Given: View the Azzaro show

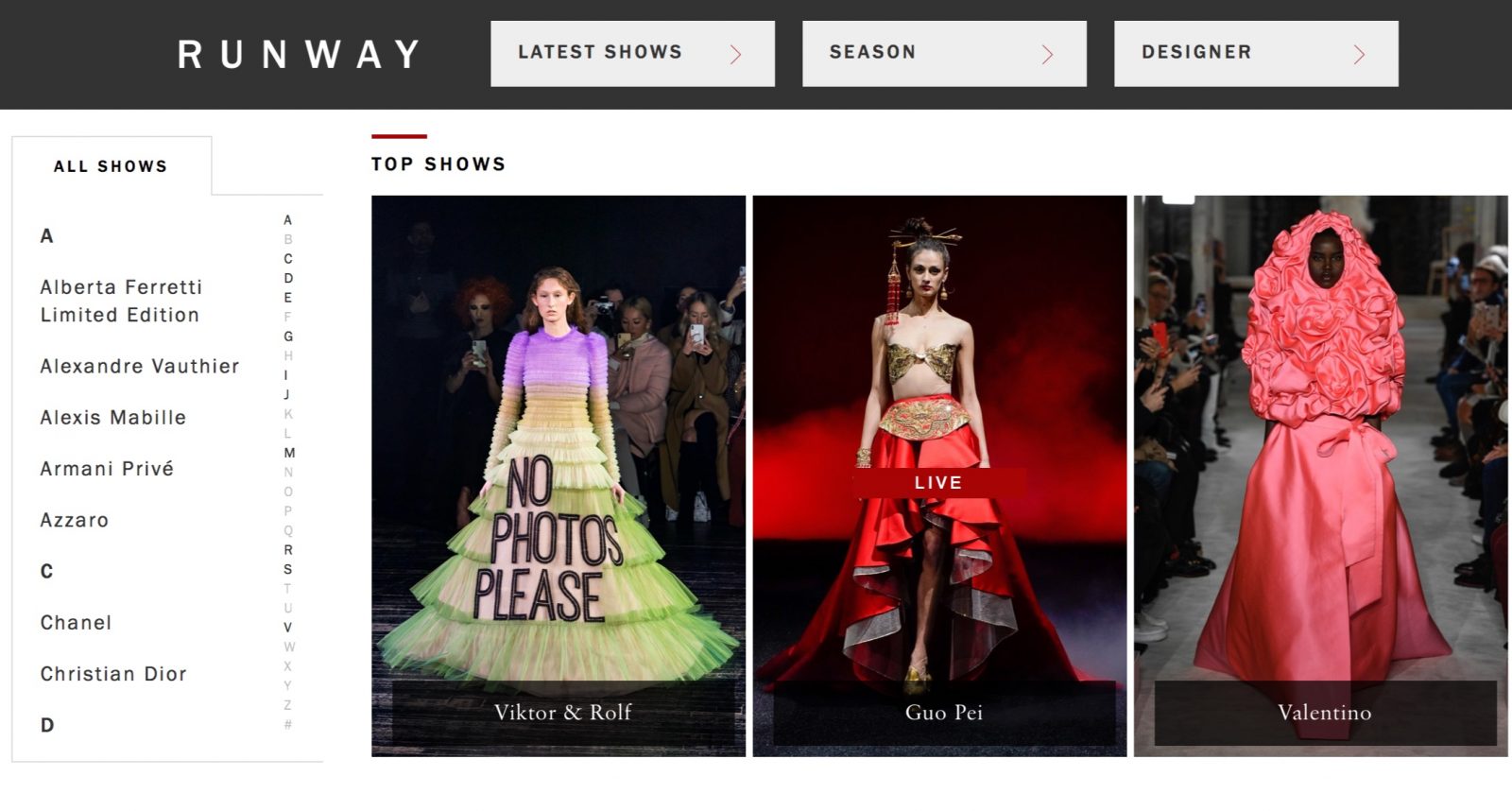Looking at the screenshot, I should pos(74,520).
